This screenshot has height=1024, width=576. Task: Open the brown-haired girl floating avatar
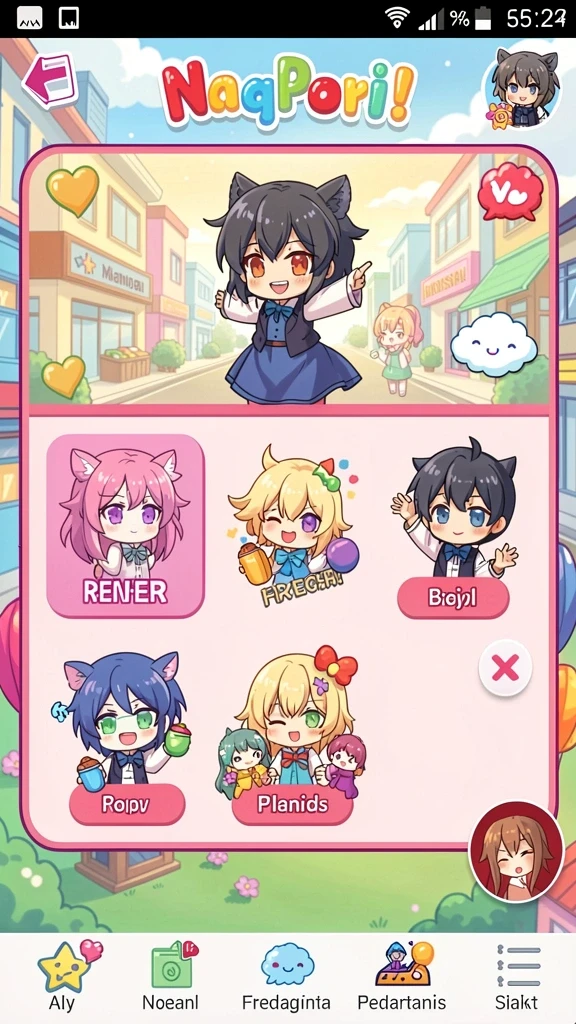517,852
